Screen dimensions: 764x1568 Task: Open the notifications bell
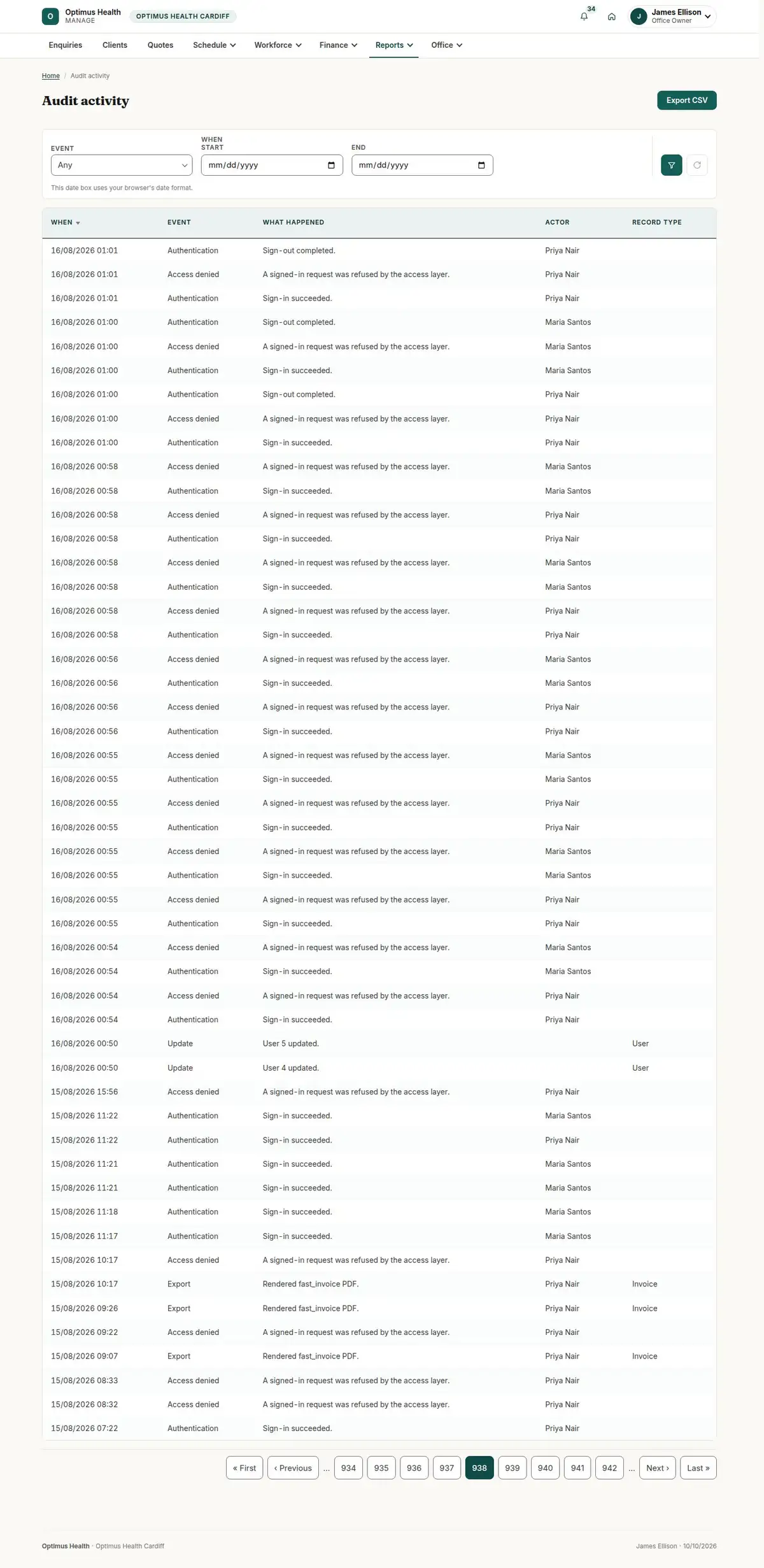[x=584, y=17]
